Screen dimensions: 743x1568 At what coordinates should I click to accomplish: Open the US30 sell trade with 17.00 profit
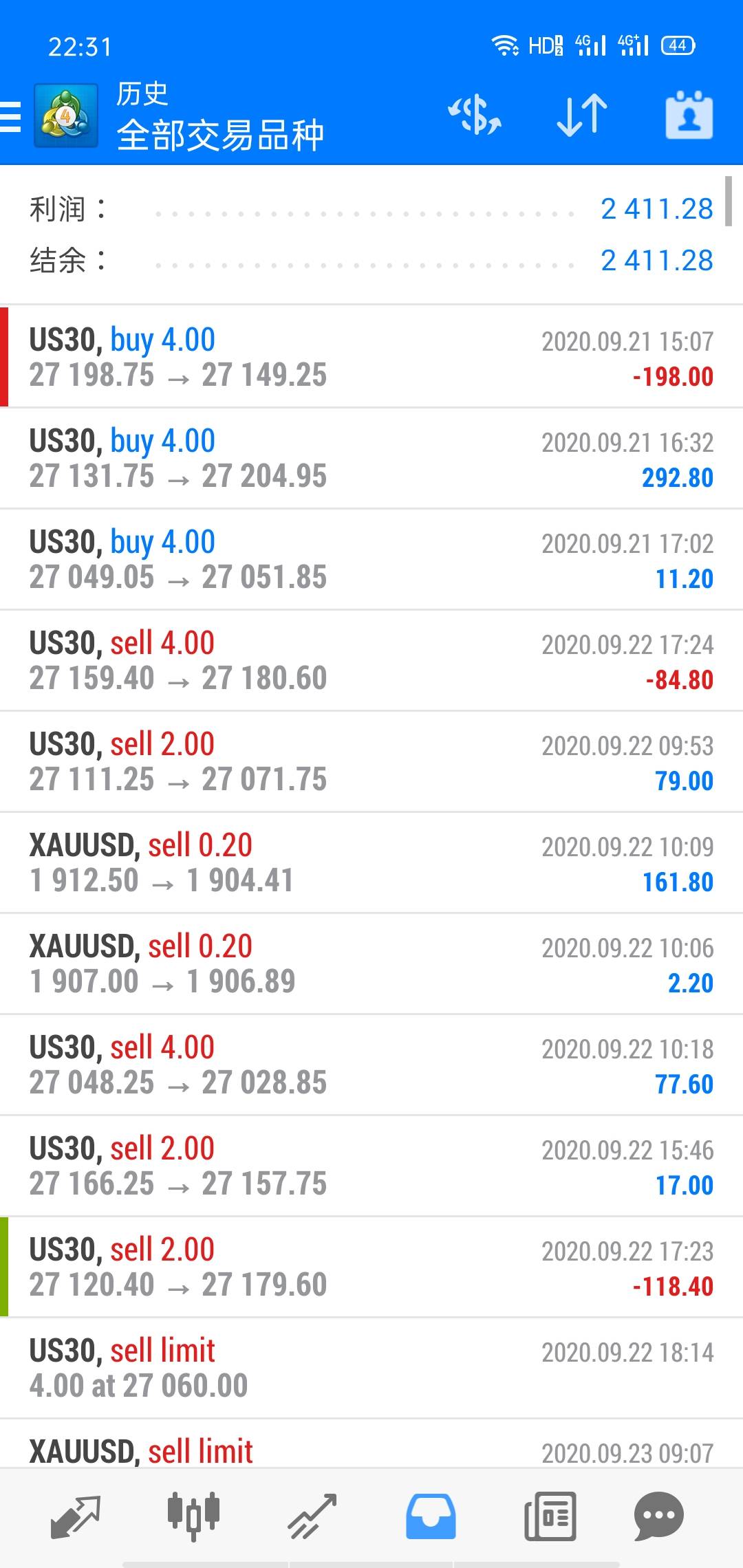pos(371,1166)
